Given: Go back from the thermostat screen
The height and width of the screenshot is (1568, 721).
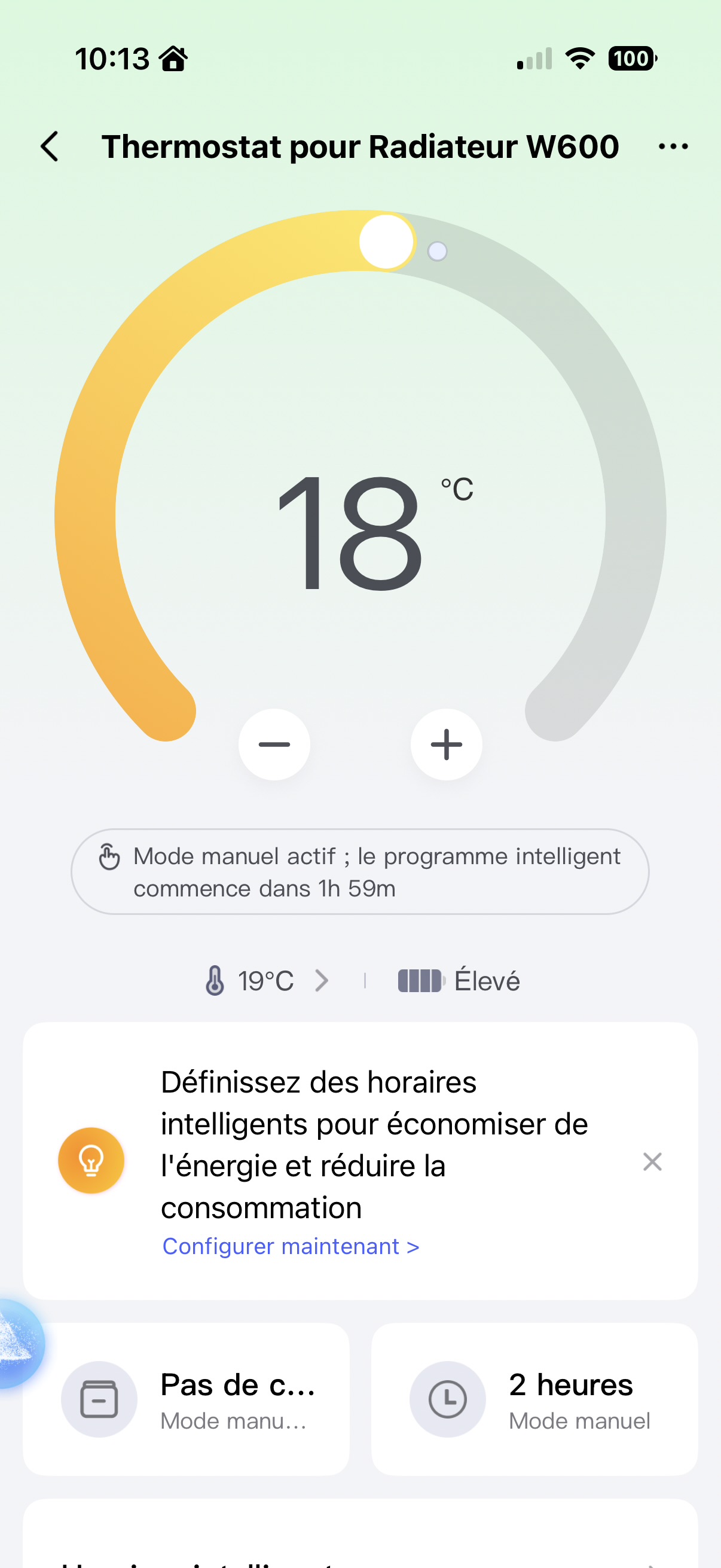Looking at the screenshot, I should pos(50,147).
